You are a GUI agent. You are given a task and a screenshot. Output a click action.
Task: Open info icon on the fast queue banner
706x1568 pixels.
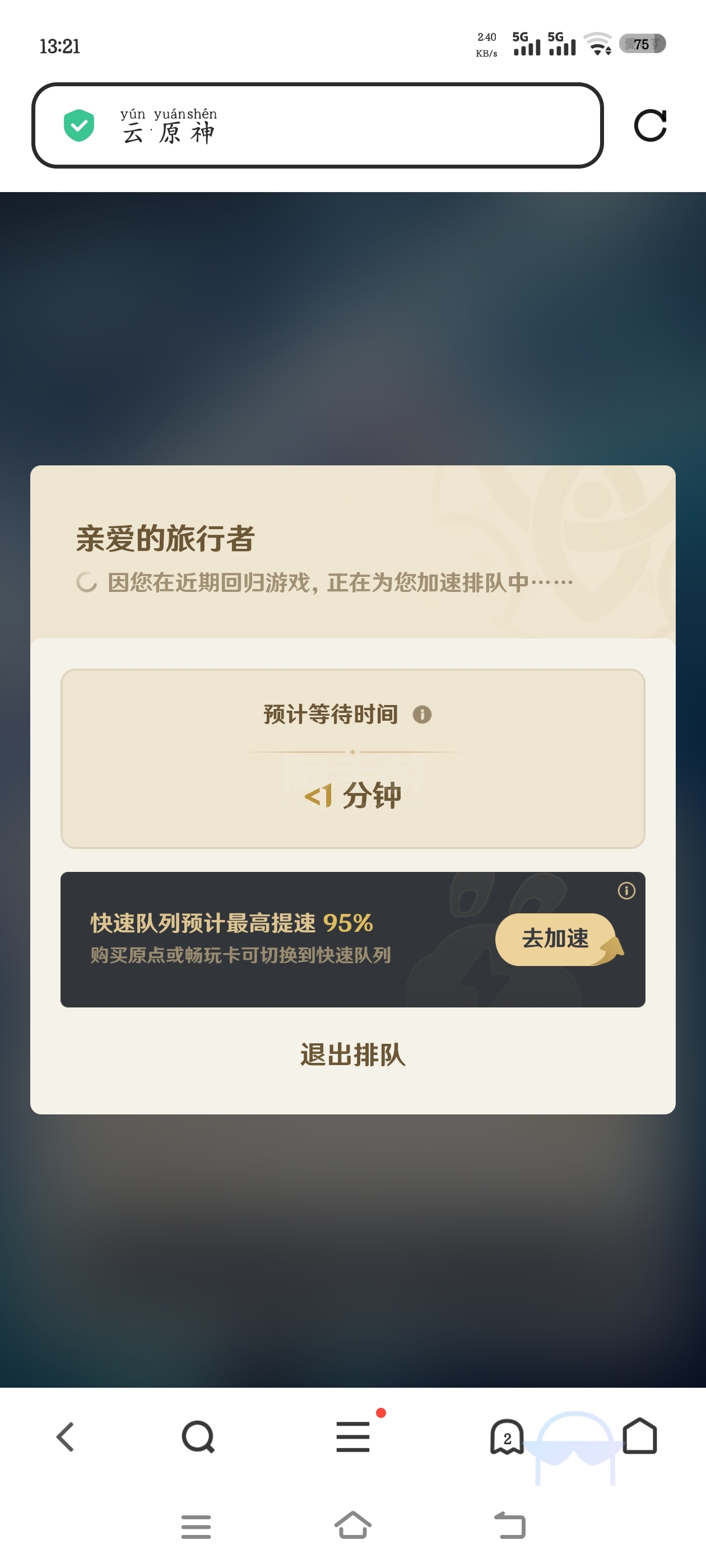click(x=626, y=890)
